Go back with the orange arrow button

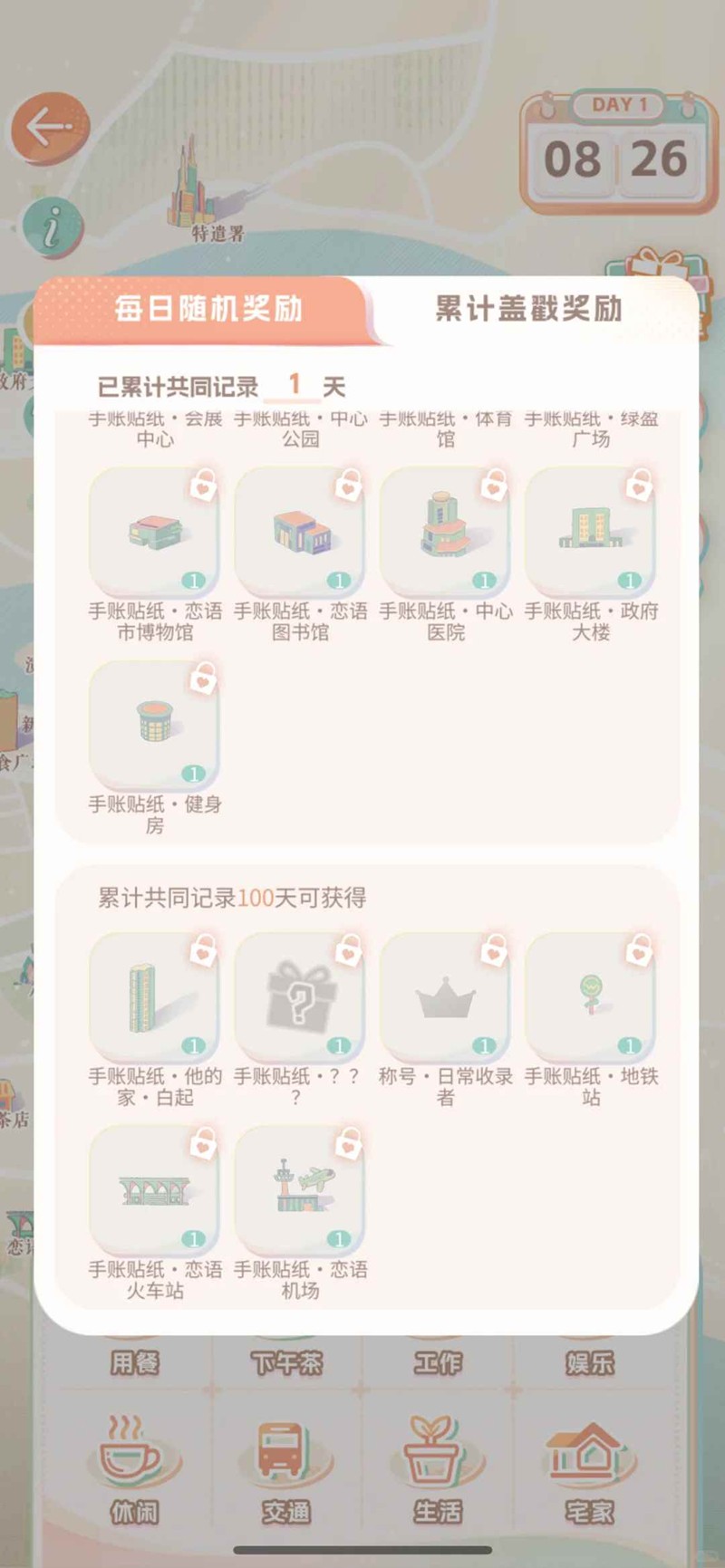pos(51,129)
